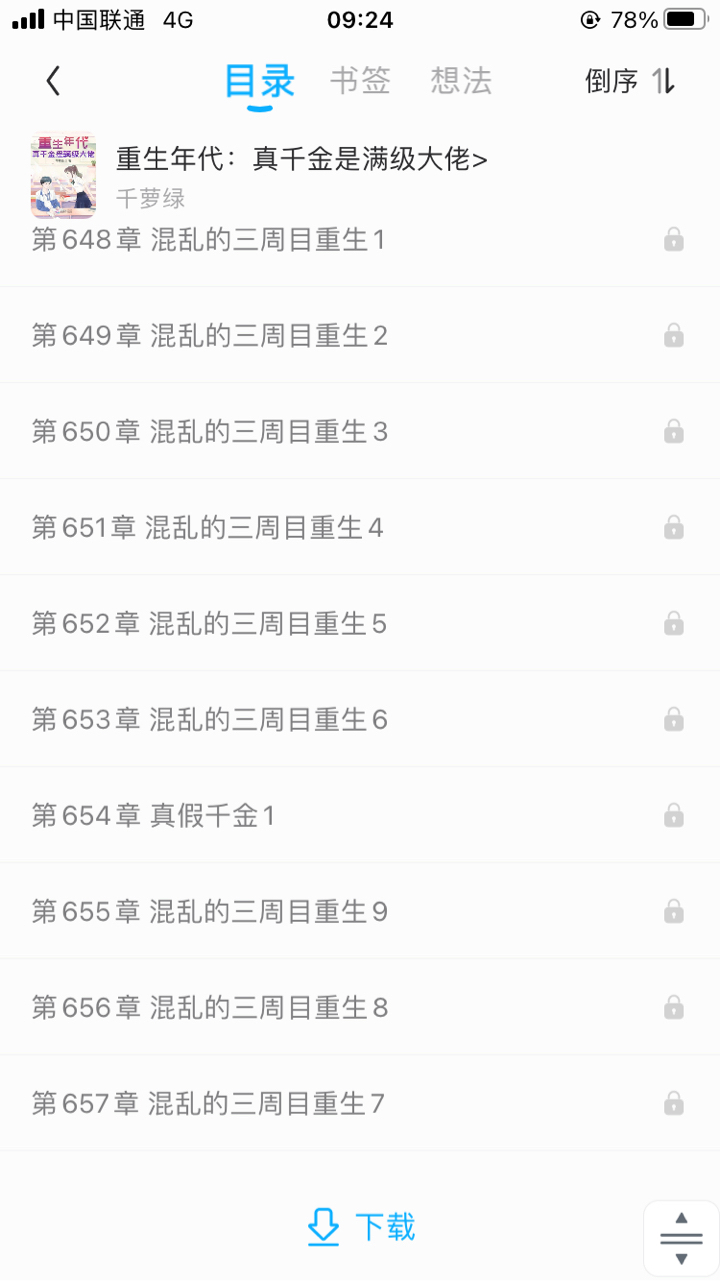
Task: Open chapter 第655章 混乱的三周目重生9
Action: pyautogui.click(x=209, y=912)
